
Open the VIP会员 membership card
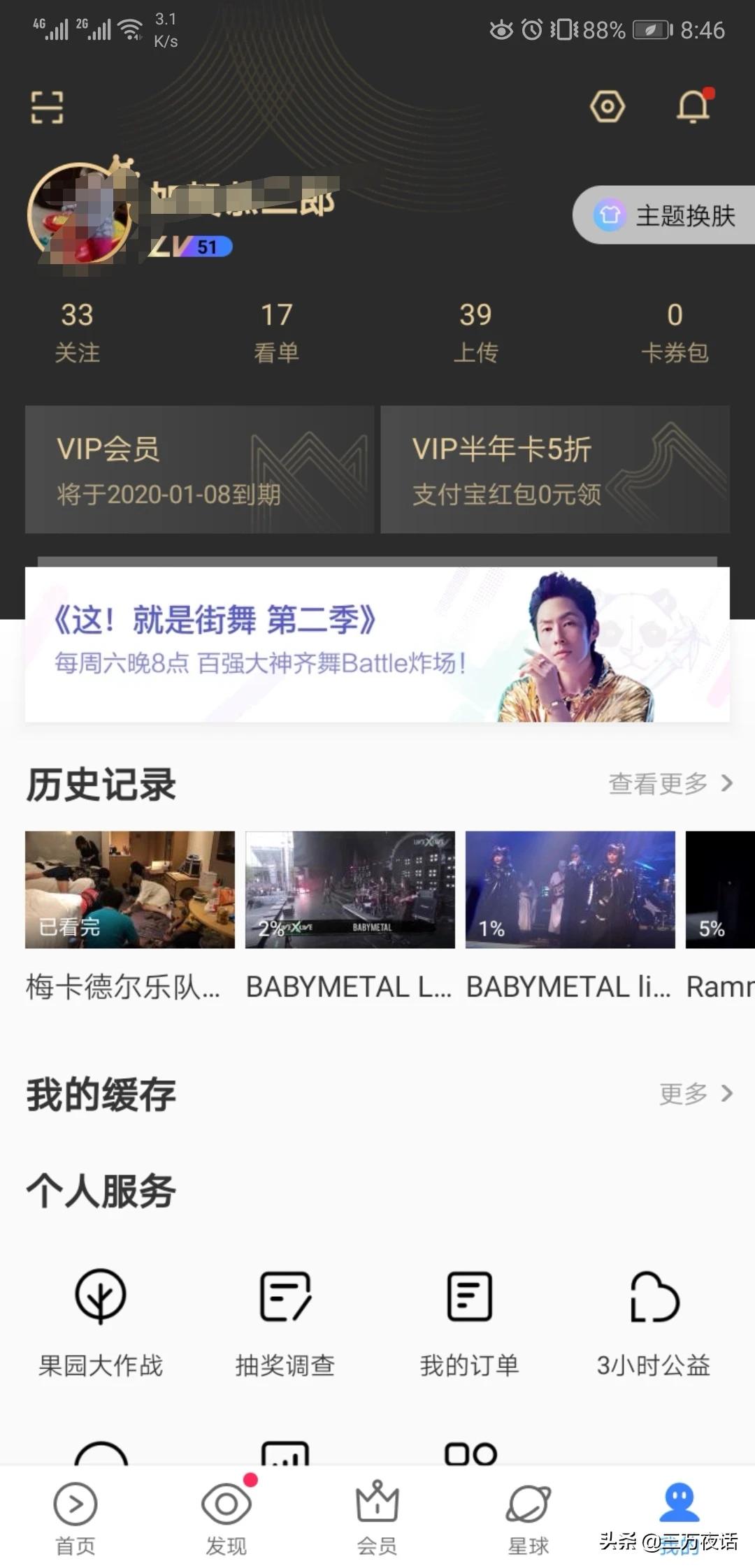click(199, 470)
